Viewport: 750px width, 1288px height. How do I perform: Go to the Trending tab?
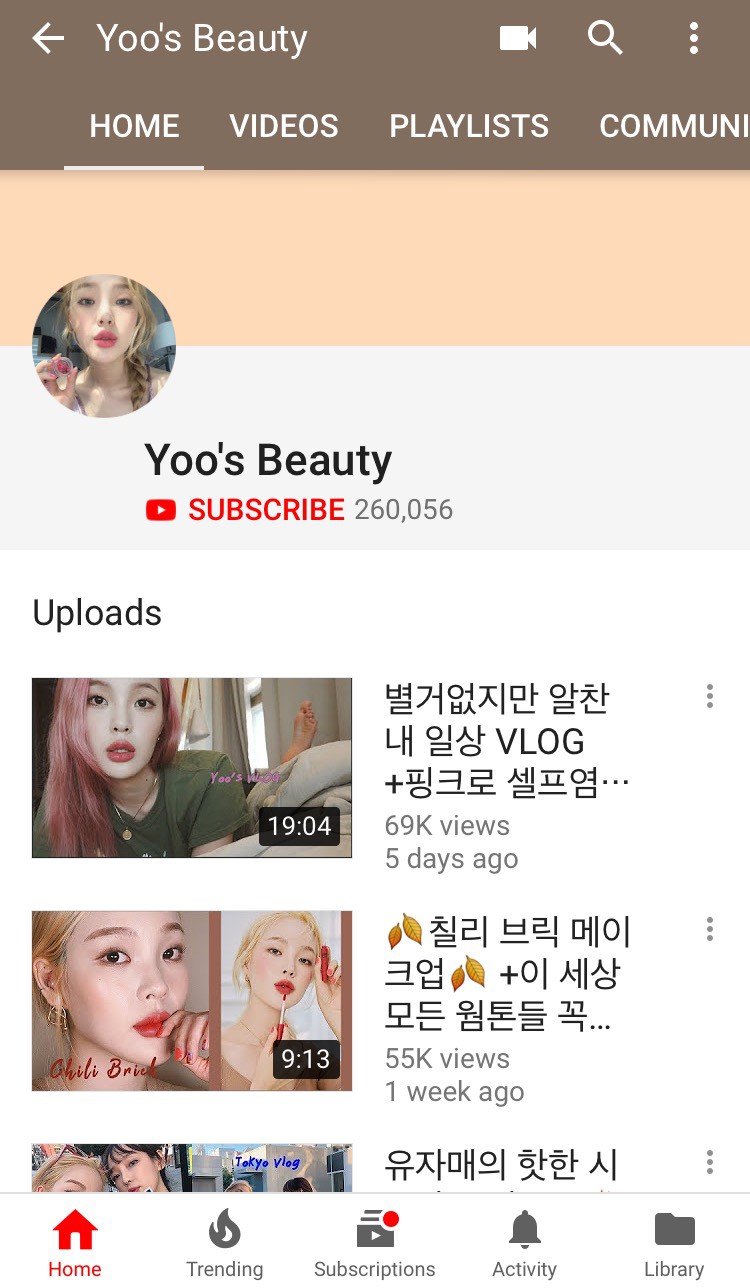coord(225,1243)
